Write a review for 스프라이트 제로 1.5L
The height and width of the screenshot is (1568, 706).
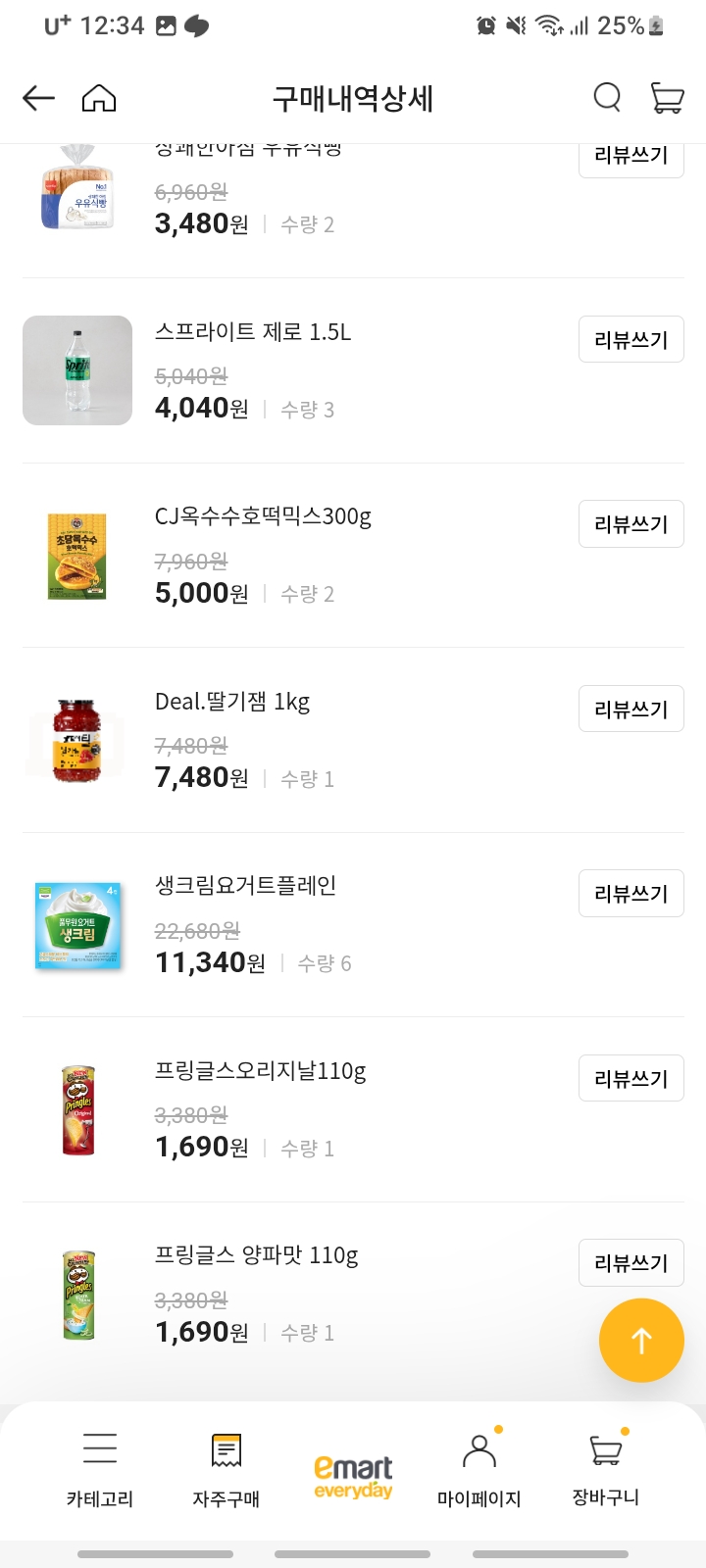(x=630, y=339)
